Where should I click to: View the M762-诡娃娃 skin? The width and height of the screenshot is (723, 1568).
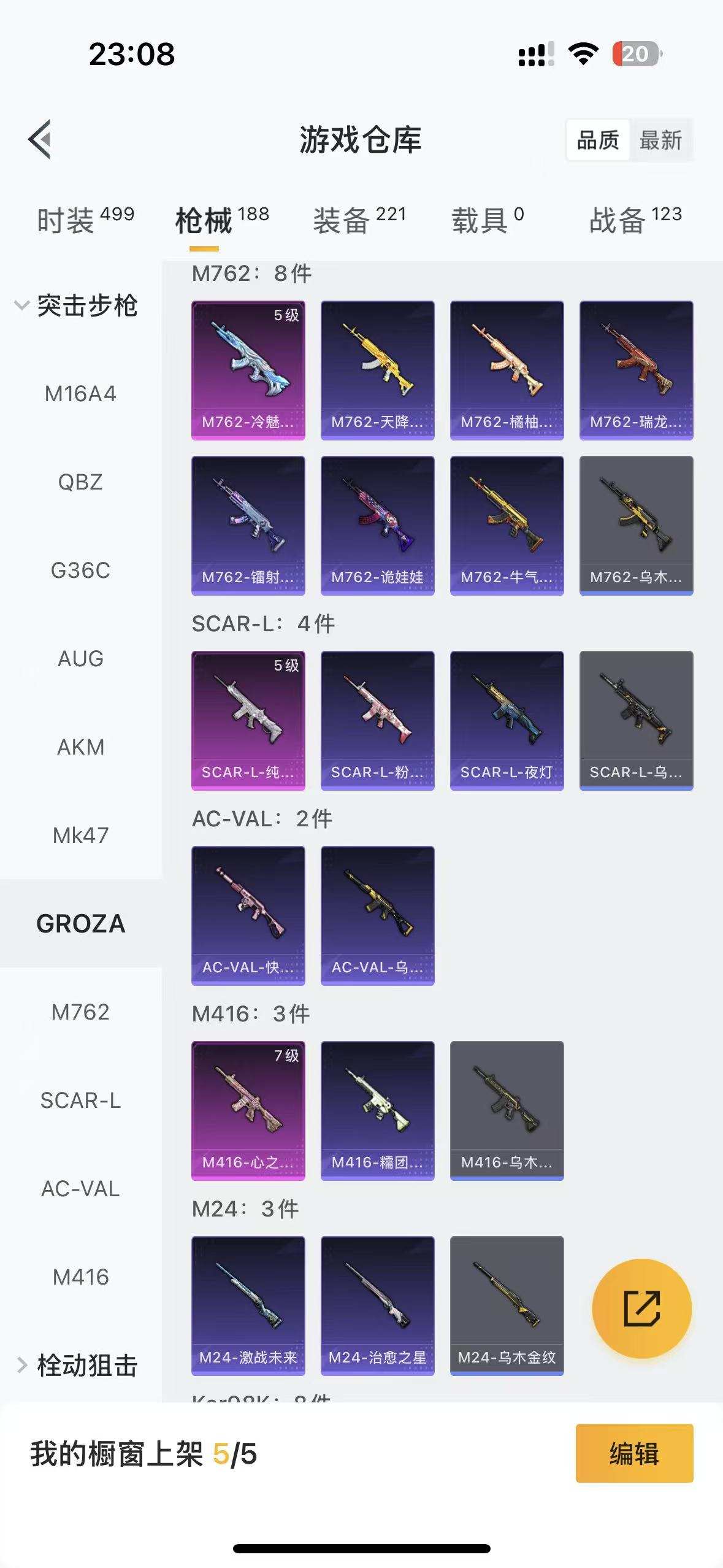pyautogui.click(x=377, y=525)
